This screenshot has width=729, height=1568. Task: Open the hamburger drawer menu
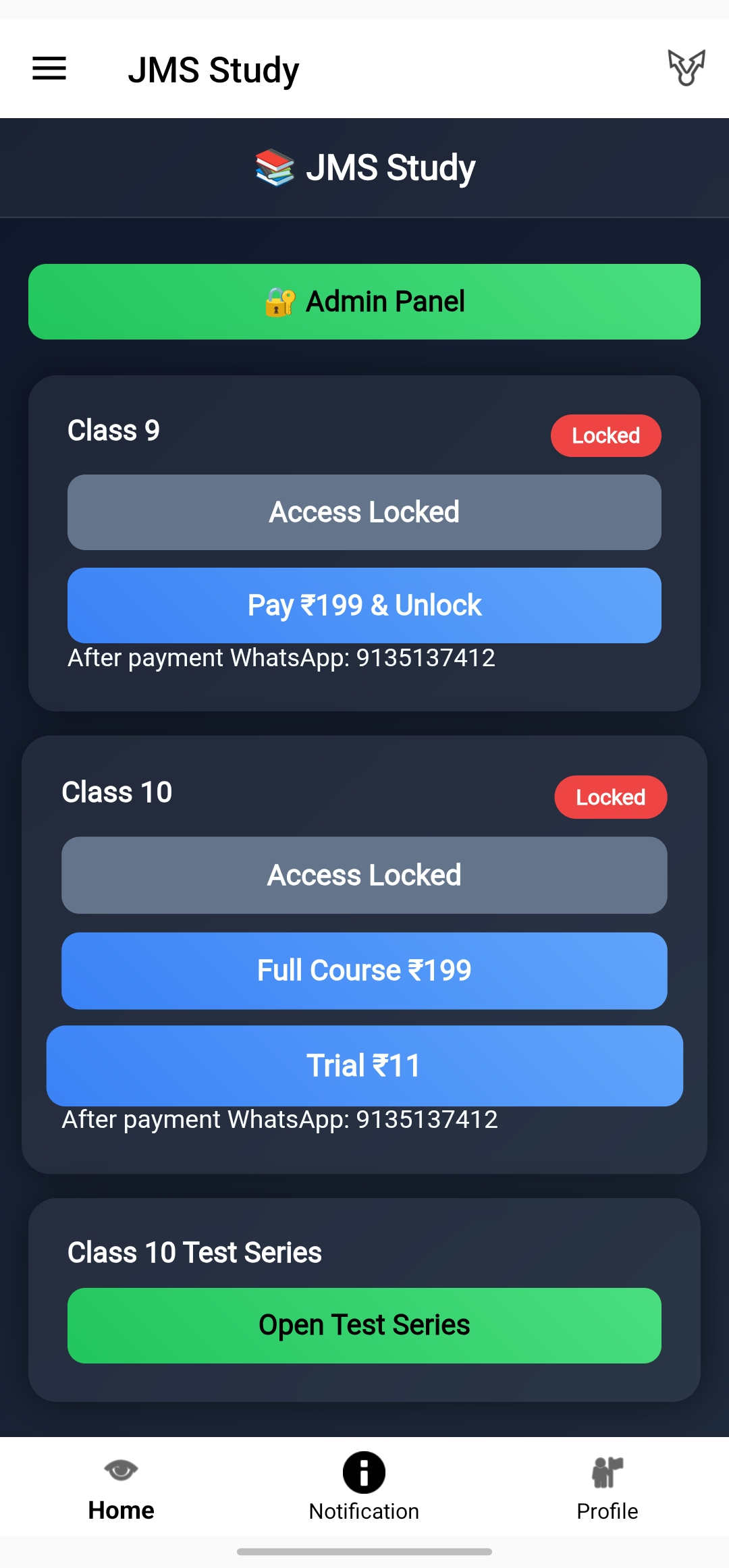point(49,69)
